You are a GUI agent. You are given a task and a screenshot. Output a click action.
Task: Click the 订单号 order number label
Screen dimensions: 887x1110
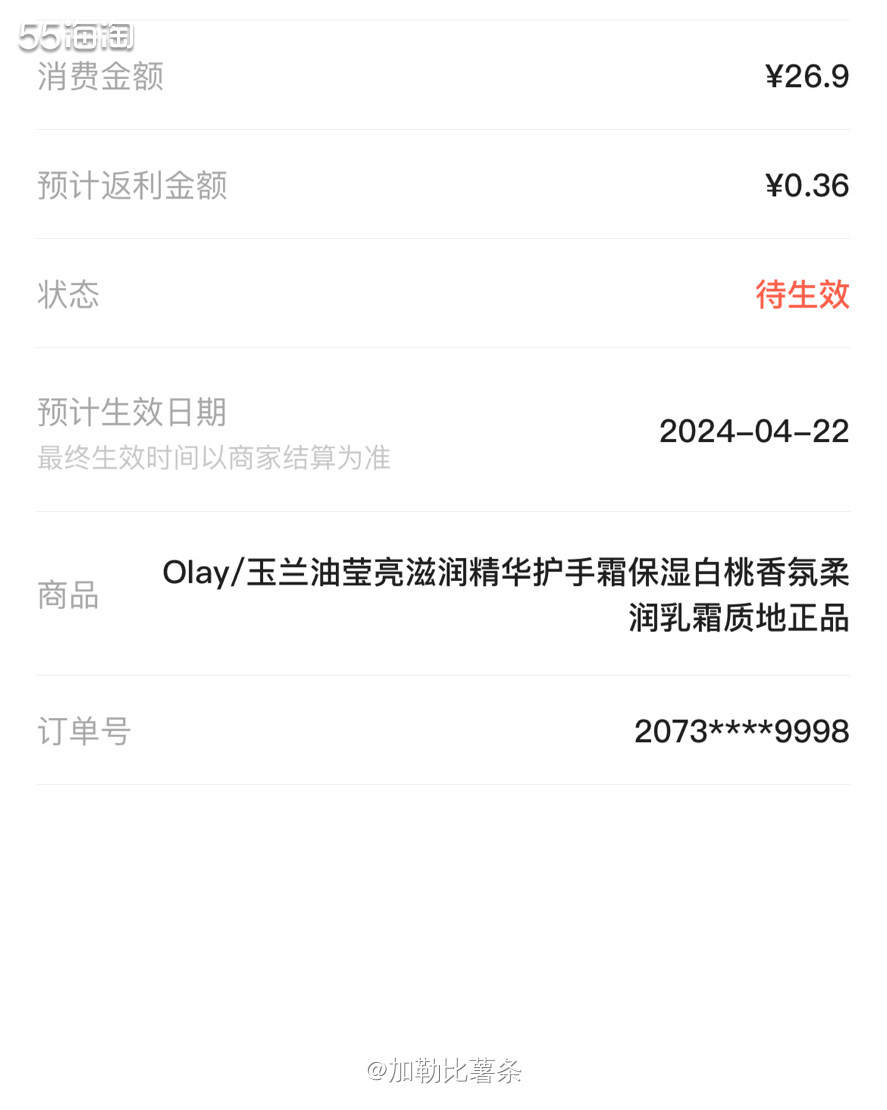pos(83,732)
